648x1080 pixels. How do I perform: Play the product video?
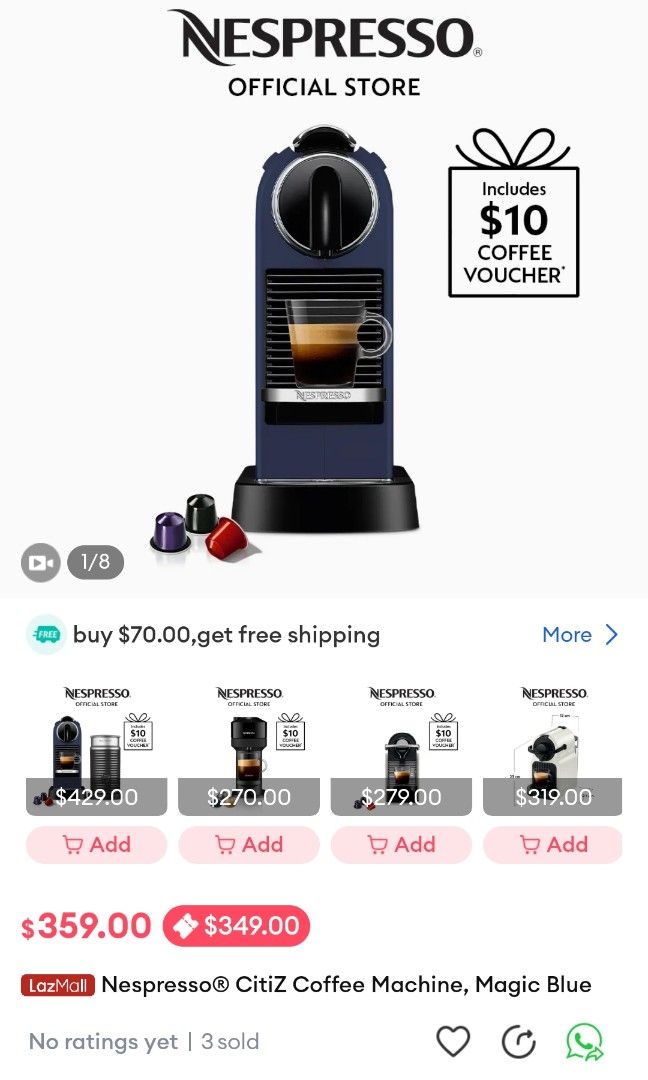pyautogui.click(x=41, y=563)
